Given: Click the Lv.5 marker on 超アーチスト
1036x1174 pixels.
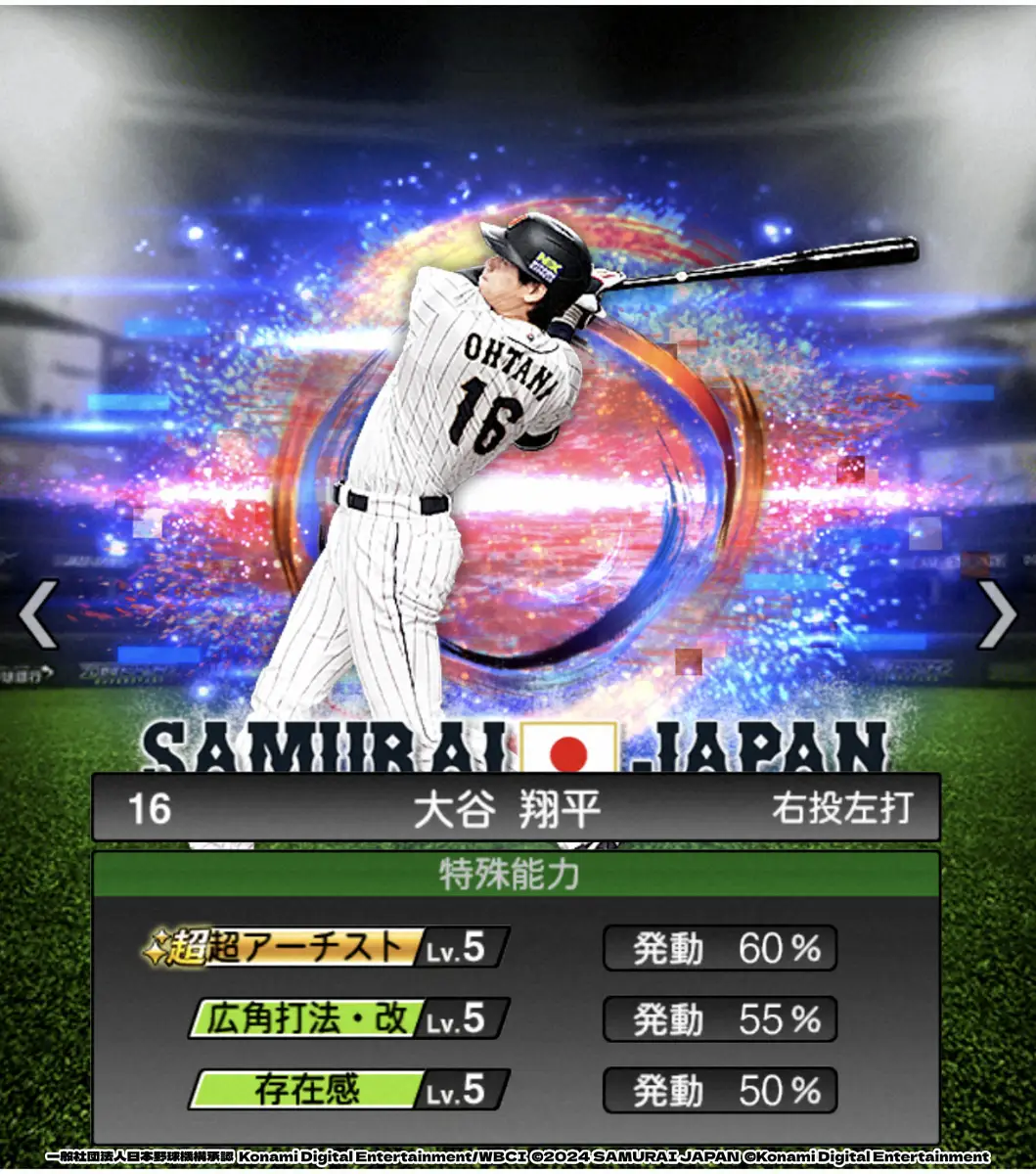Looking at the screenshot, I should pos(460,946).
